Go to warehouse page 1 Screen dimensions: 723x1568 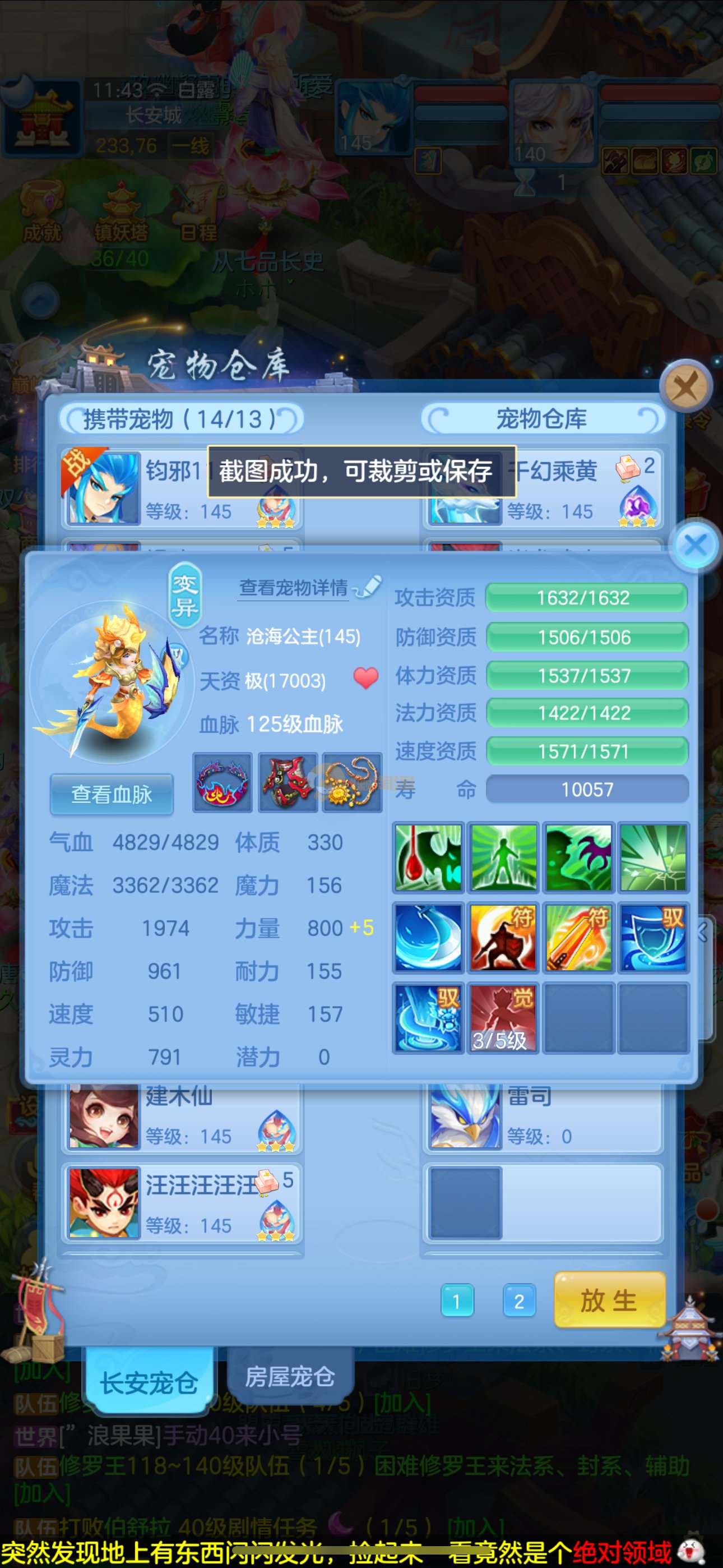click(456, 1302)
